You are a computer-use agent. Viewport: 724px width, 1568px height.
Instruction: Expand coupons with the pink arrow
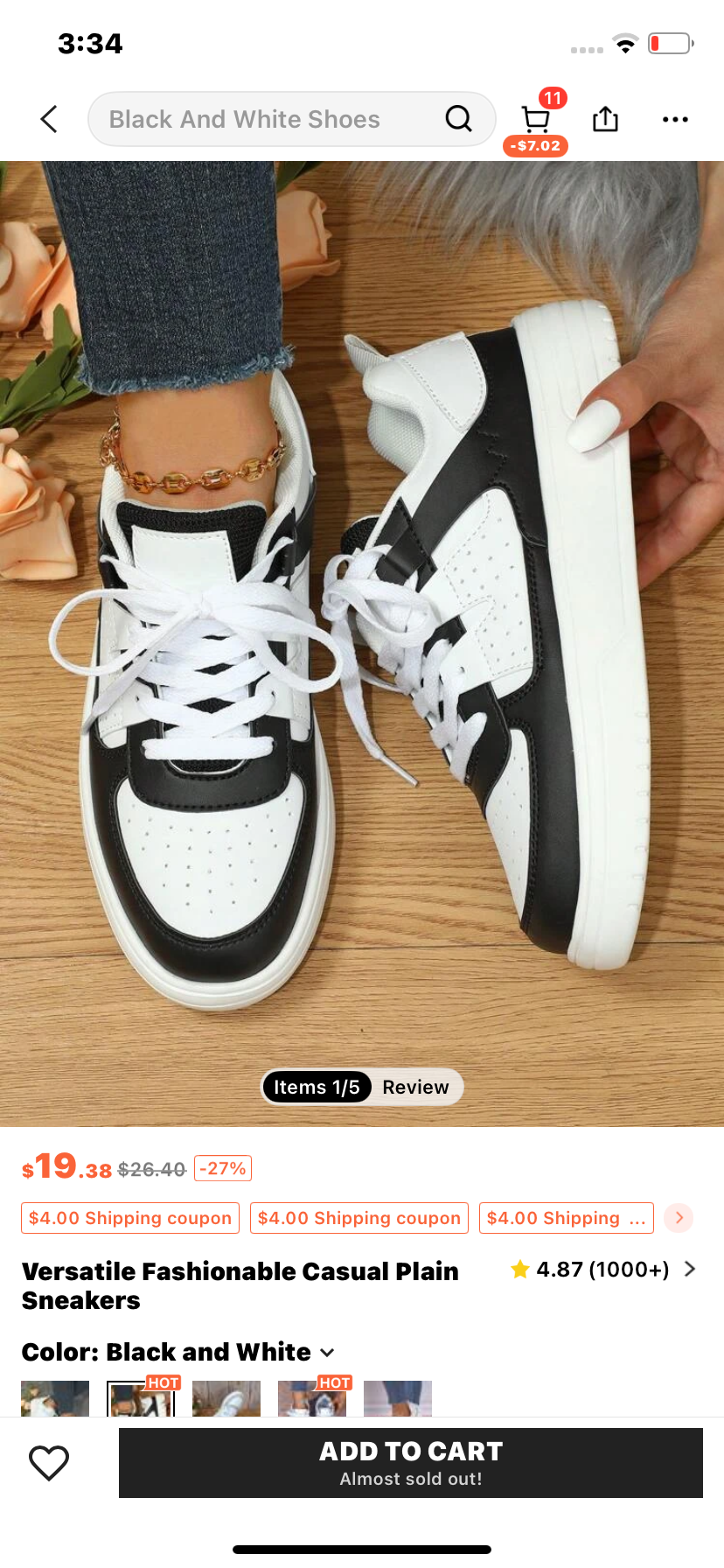pos(679,1218)
